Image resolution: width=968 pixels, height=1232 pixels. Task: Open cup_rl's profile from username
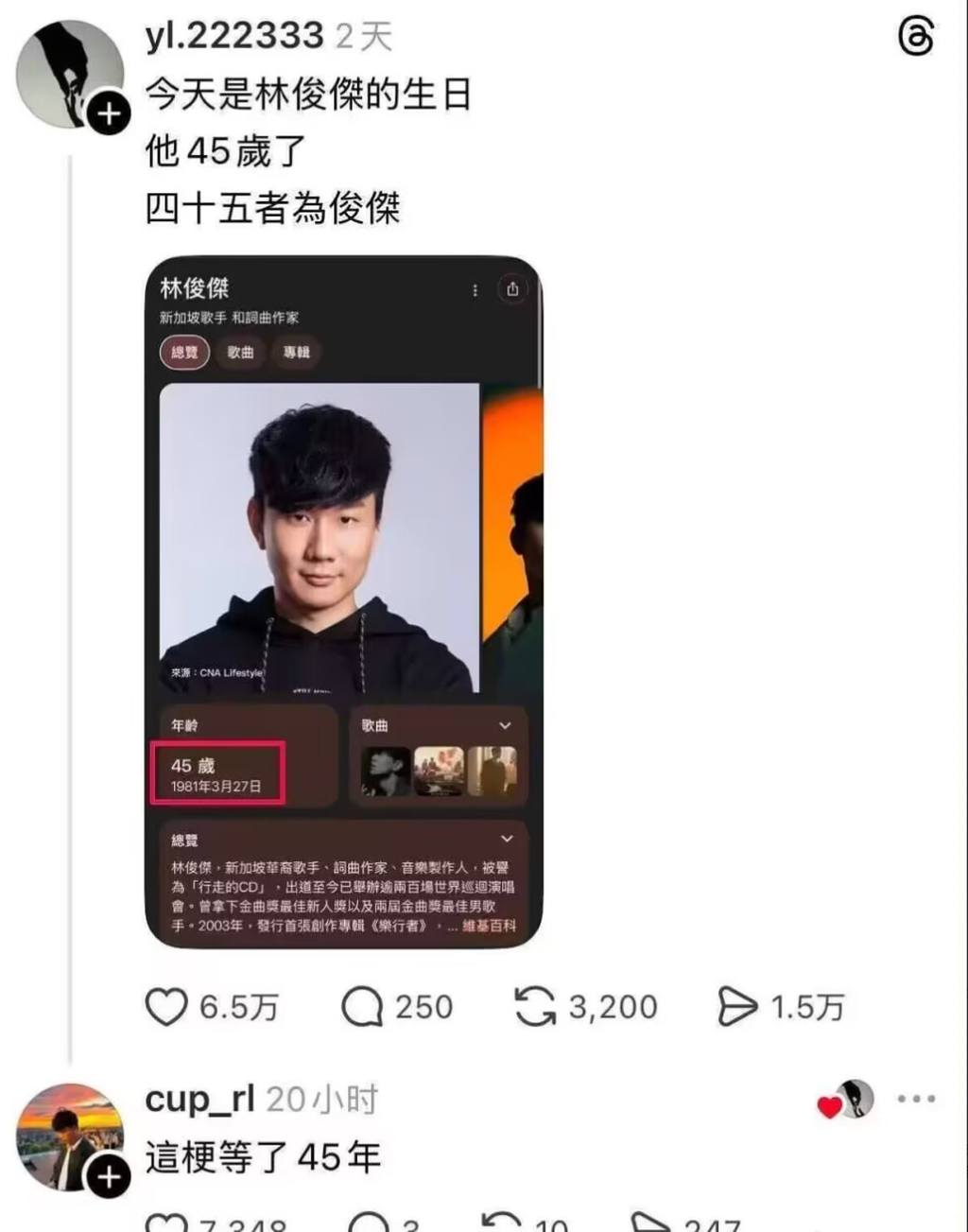point(199,1099)
